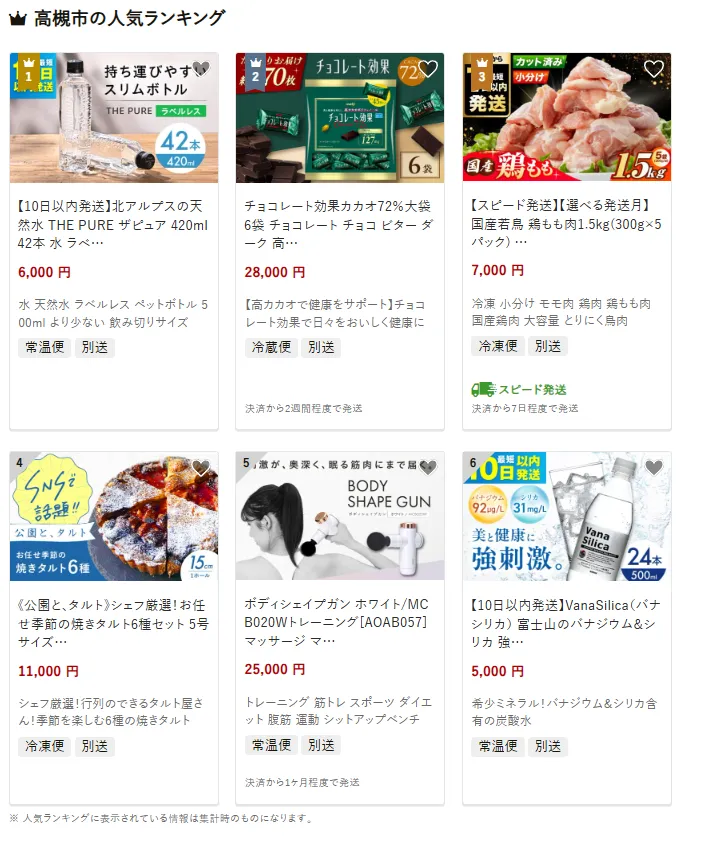Heart the VanaSilica バナジウム&シリカ product
Screen dimensions: 711x848
tap(653, 467)
